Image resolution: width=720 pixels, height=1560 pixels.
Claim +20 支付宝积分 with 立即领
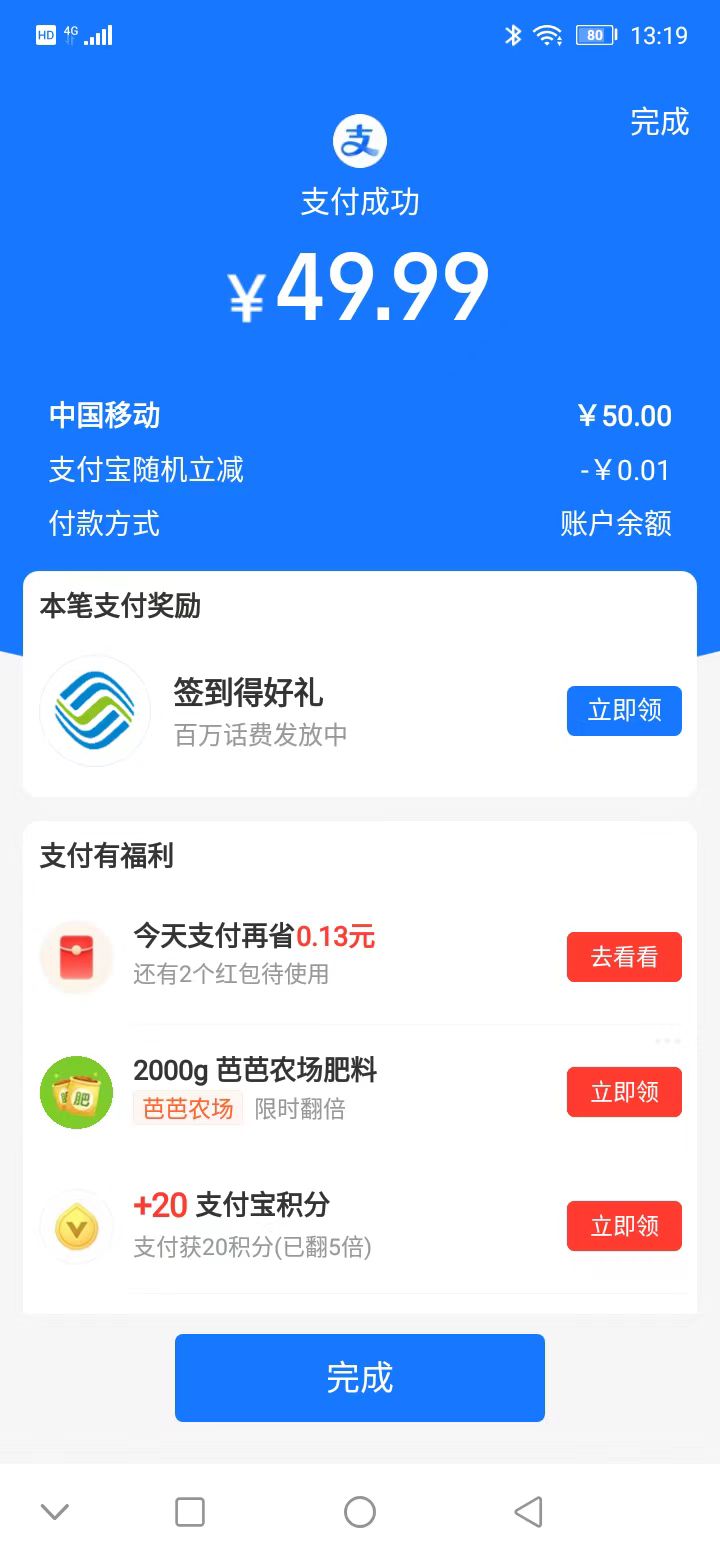tap(624, 1226)
